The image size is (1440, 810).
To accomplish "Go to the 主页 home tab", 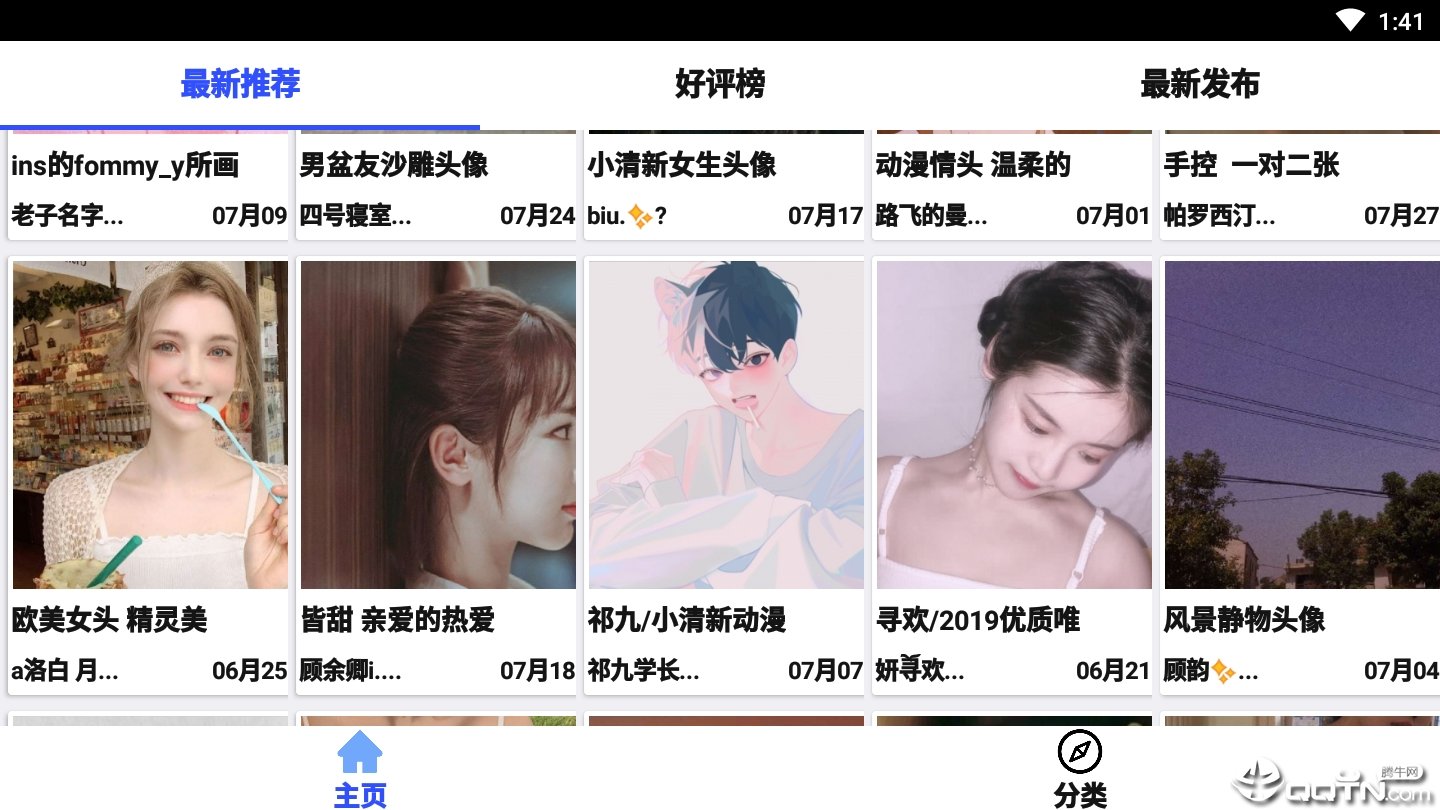I will (360, 768).
